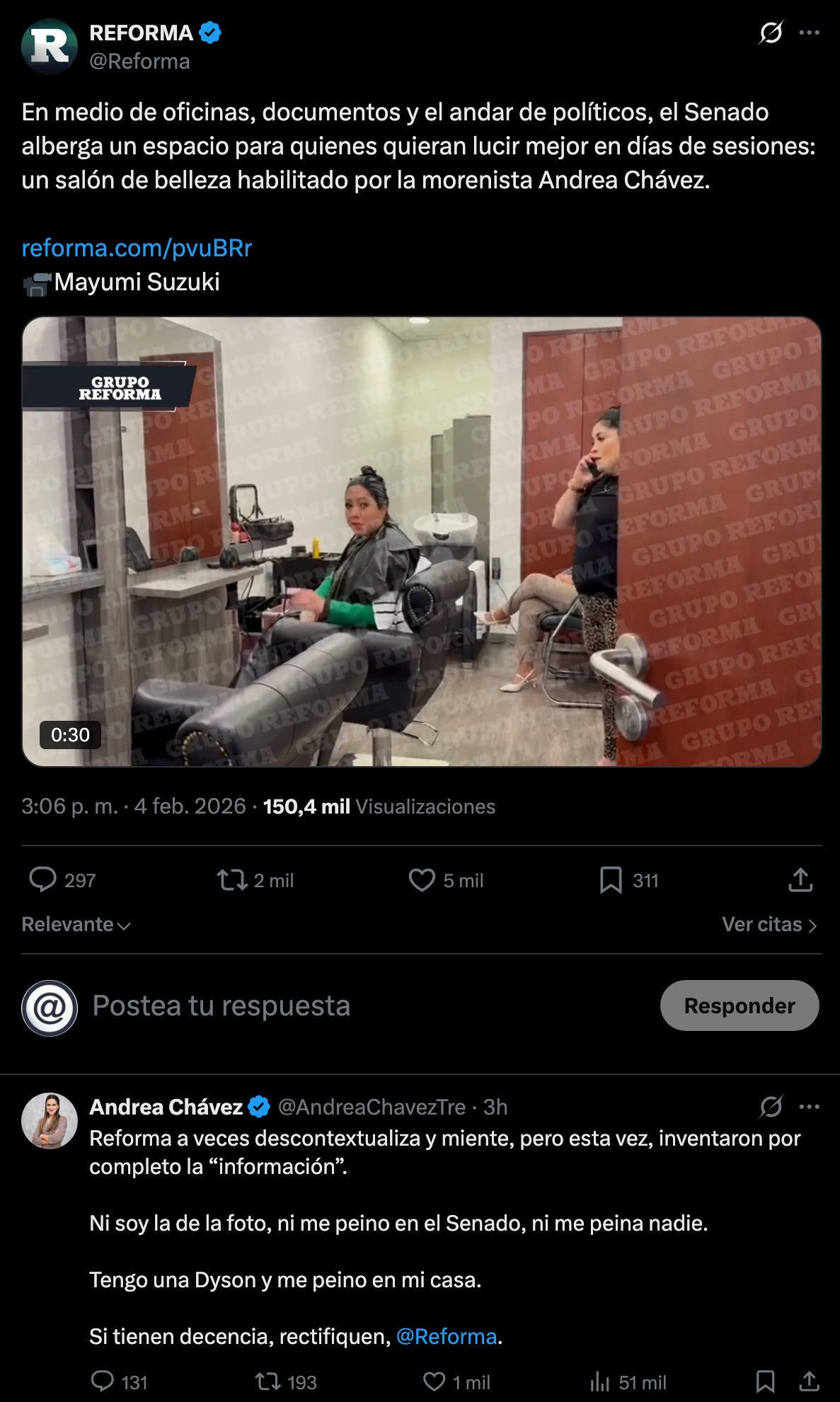Open Andrea Chávez's profile picture

(x=50, y=1121)
